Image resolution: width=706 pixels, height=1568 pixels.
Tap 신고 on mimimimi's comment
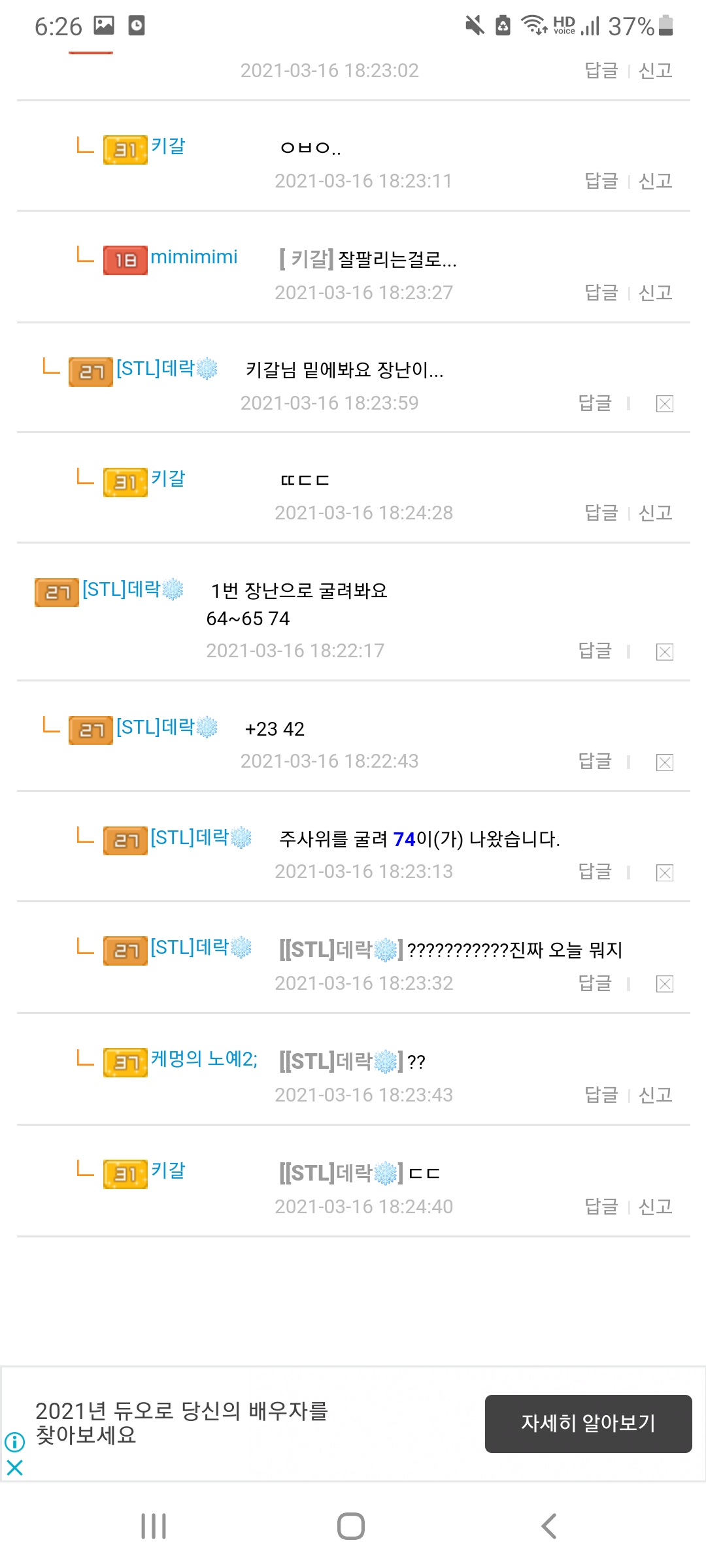tap(655, 293)
